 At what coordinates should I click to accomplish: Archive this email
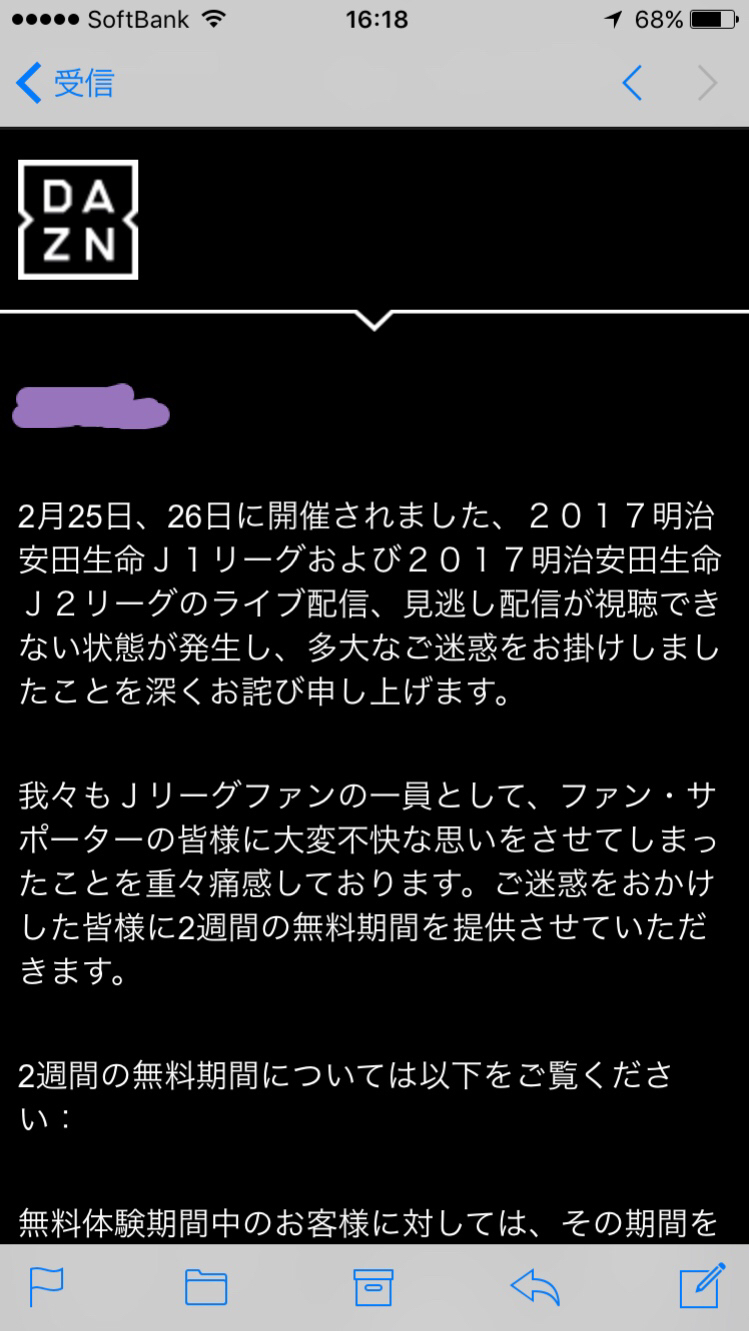(x=373, y=1286)
